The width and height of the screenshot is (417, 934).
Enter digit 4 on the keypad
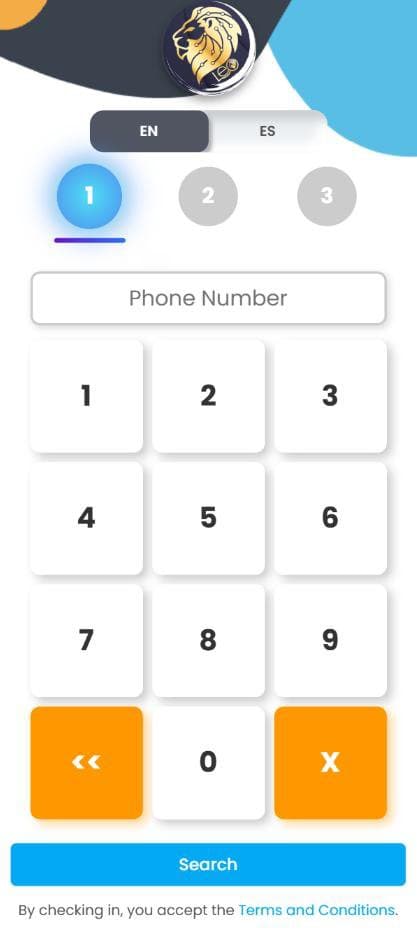[x=86, y=518]
